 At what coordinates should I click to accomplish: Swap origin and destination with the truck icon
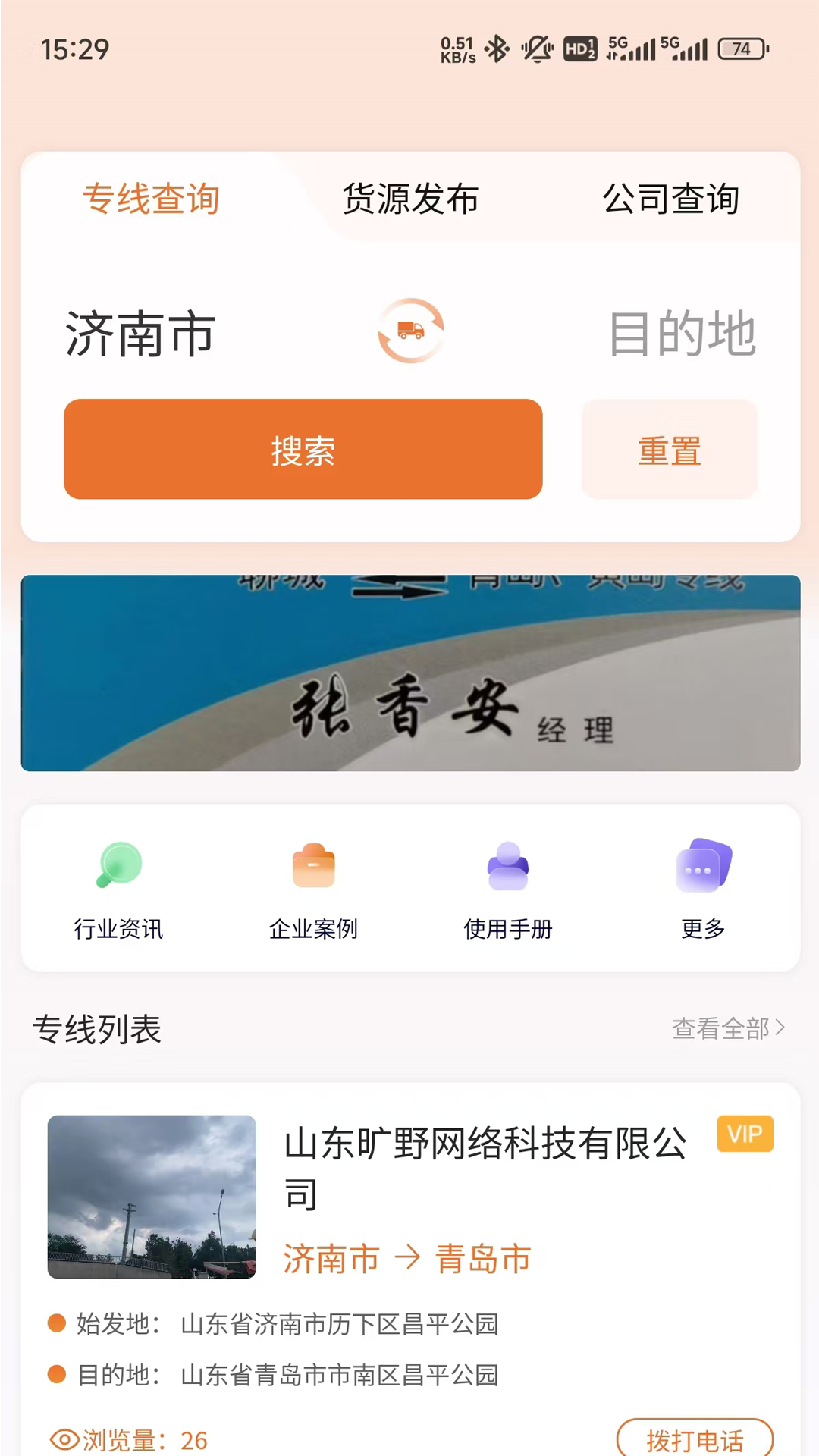[411, 331]
